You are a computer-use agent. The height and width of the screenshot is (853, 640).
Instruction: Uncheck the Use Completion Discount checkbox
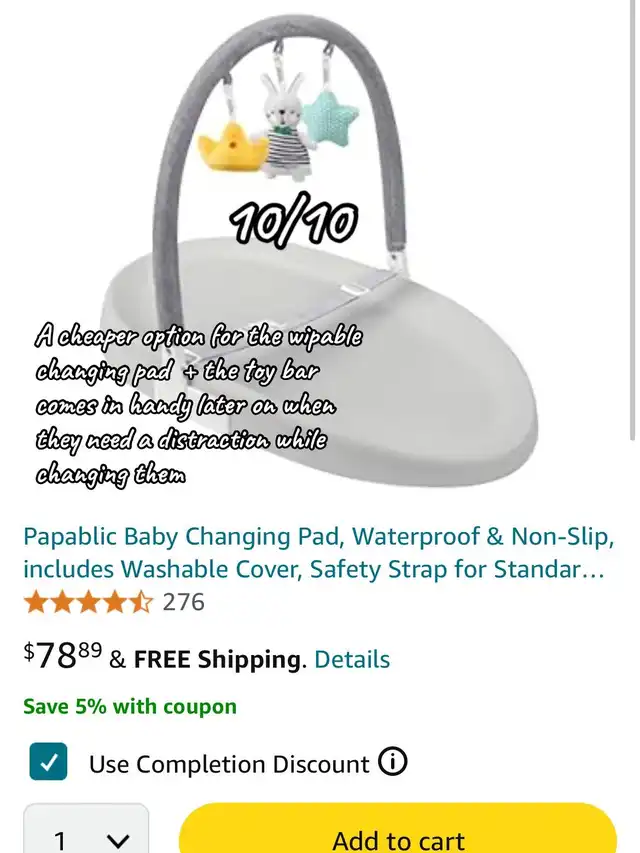pos(48,763)
